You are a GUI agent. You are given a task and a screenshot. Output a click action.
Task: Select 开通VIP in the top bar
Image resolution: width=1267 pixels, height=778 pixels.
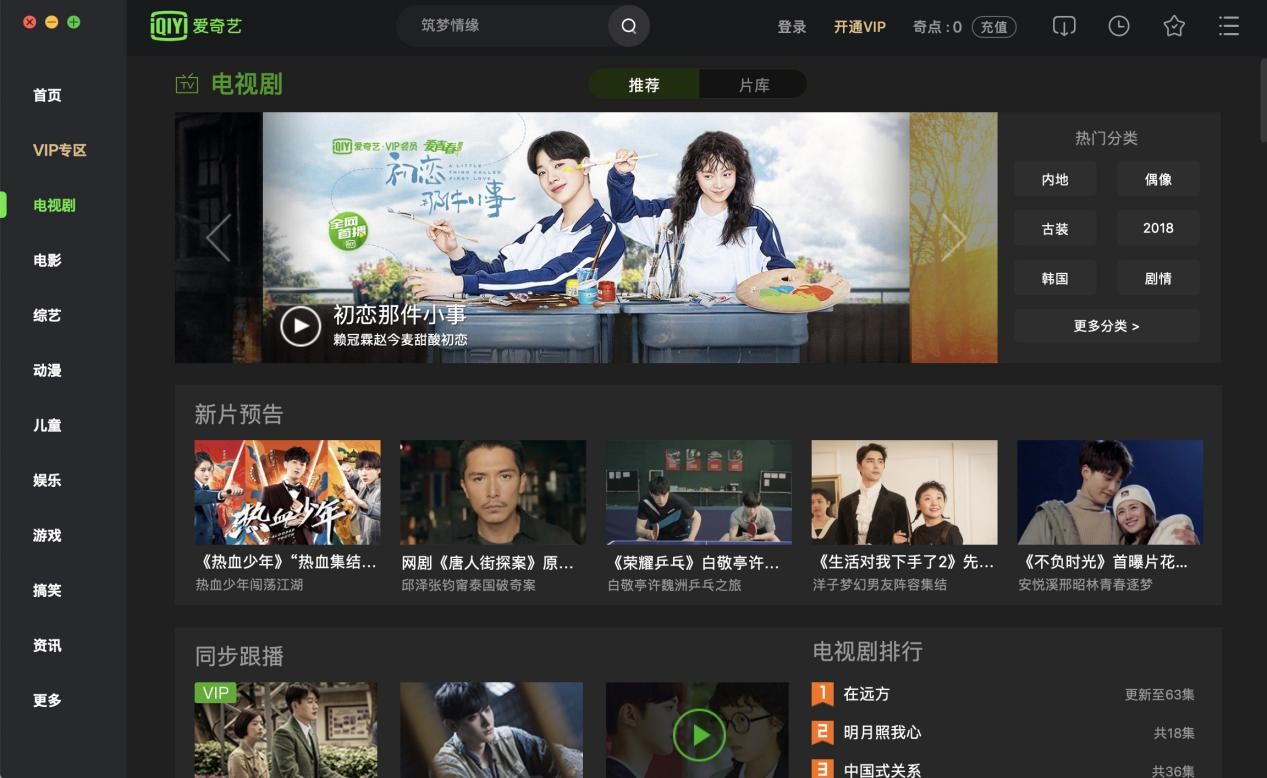859,27
